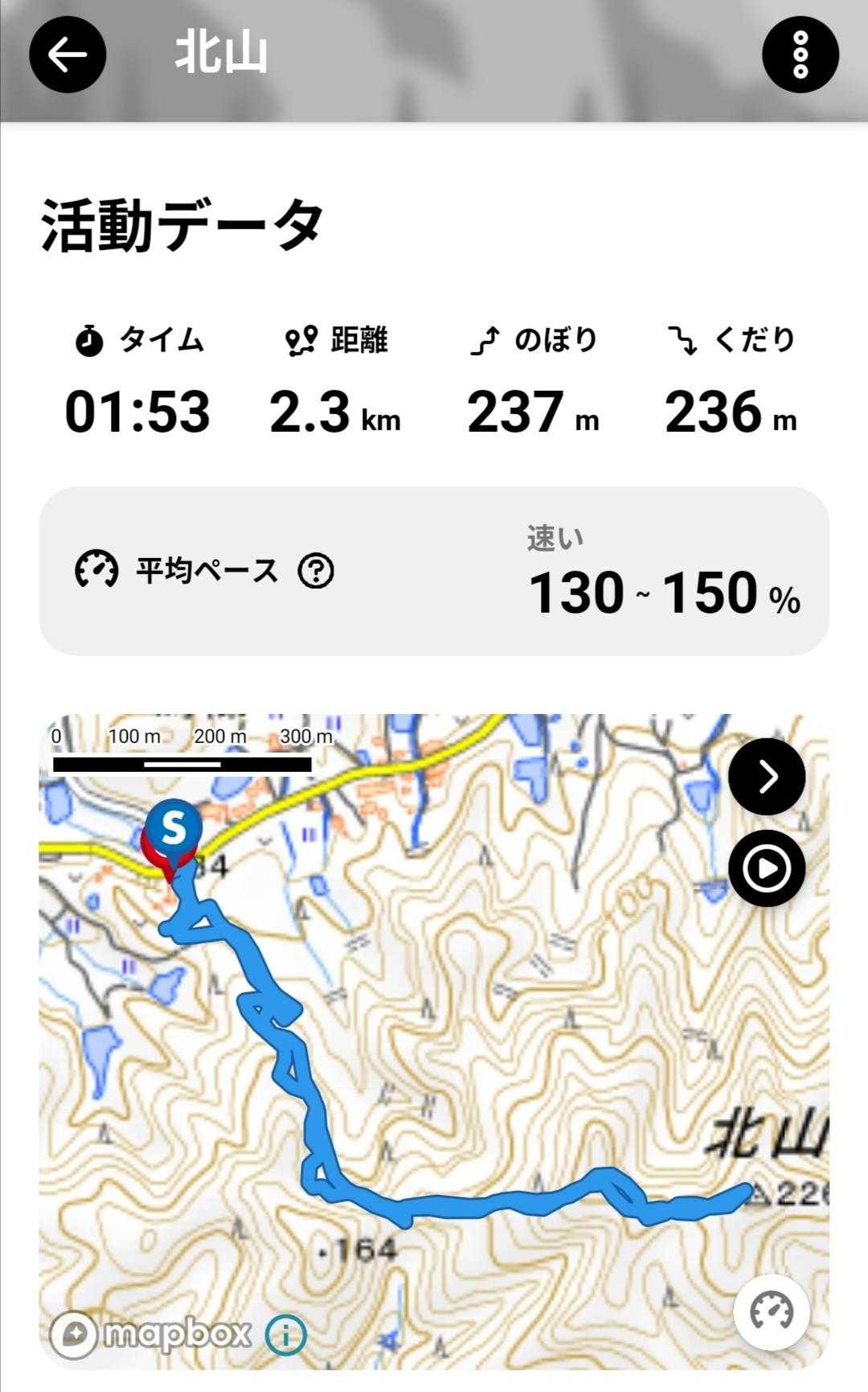Image resolution: width=868 pixels, height=1392 pixels.
Task: Play the route track animation
Action: point(767,868)
